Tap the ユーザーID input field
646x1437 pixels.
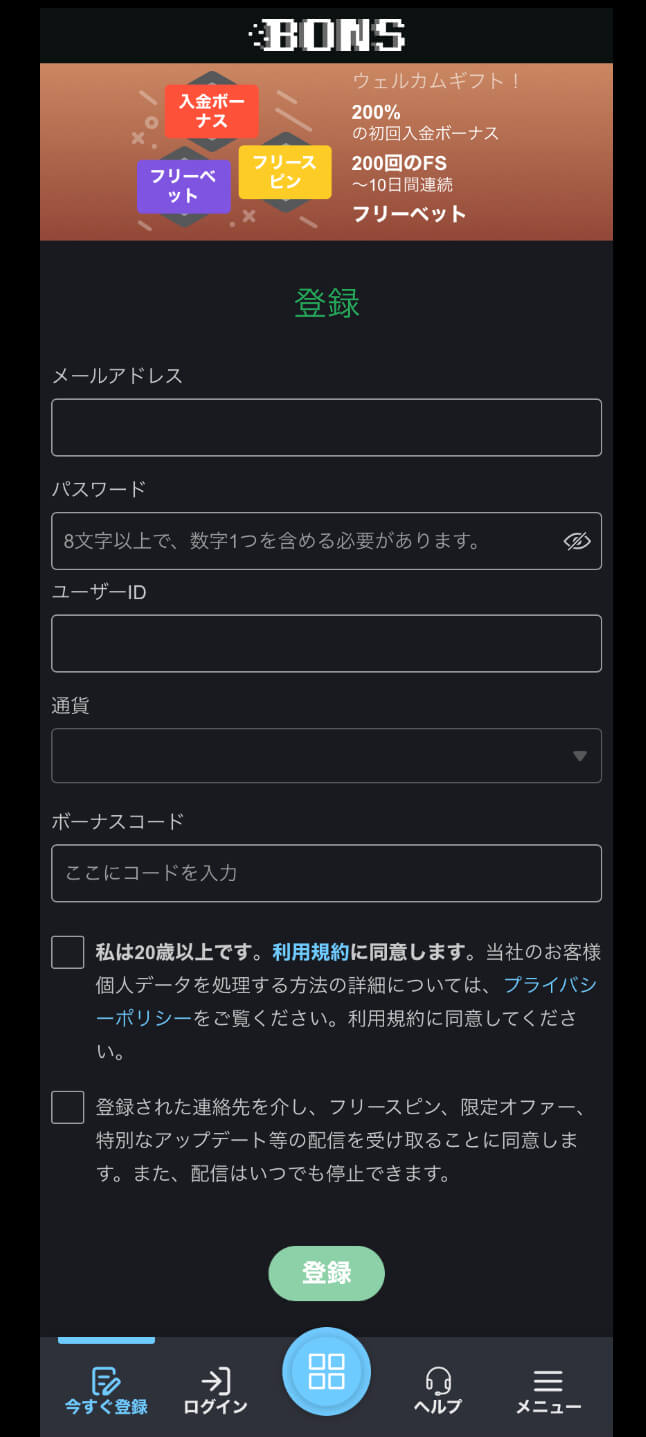(326, 643)
